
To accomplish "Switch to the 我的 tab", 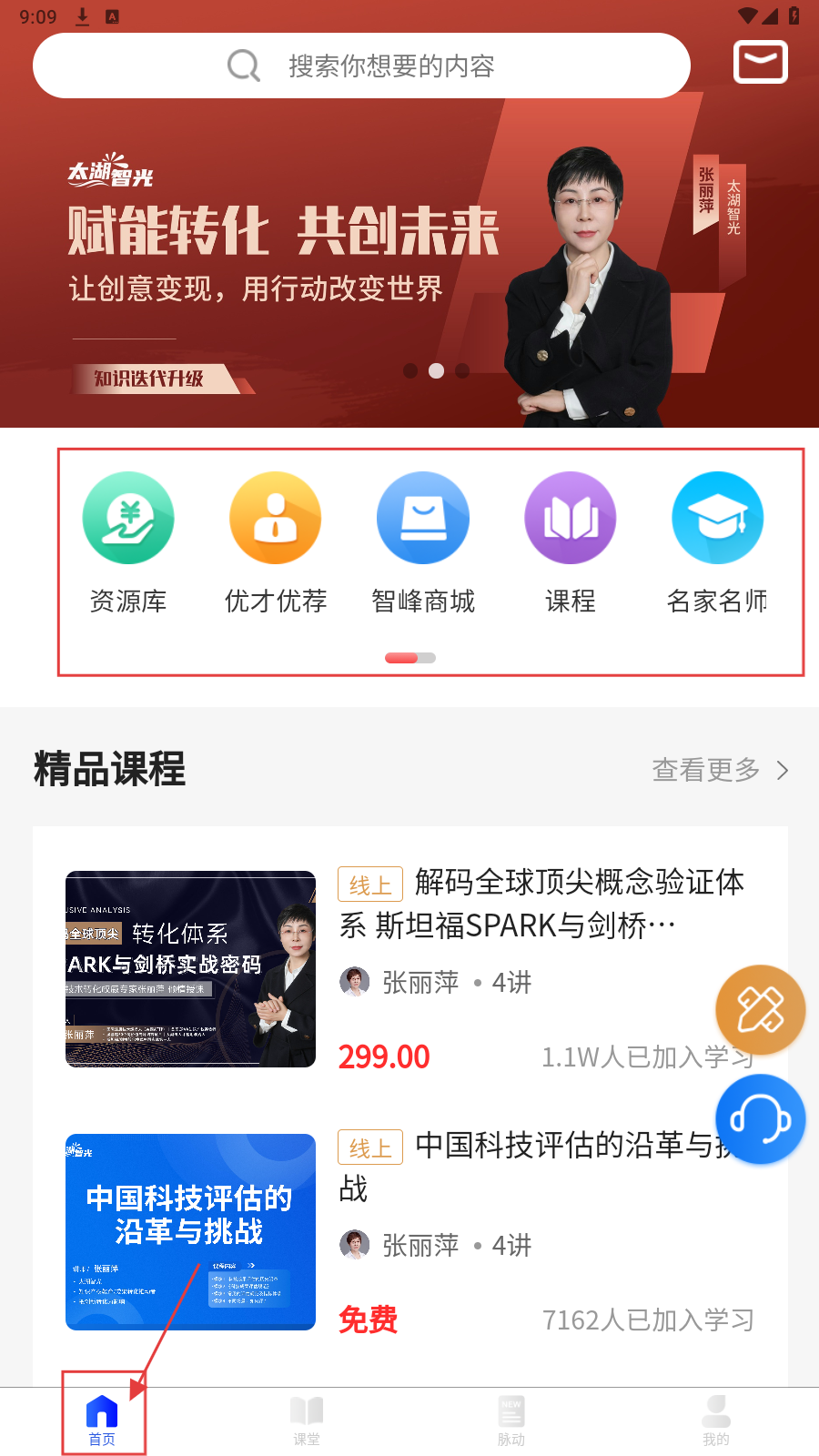I will pos(716,1421).
